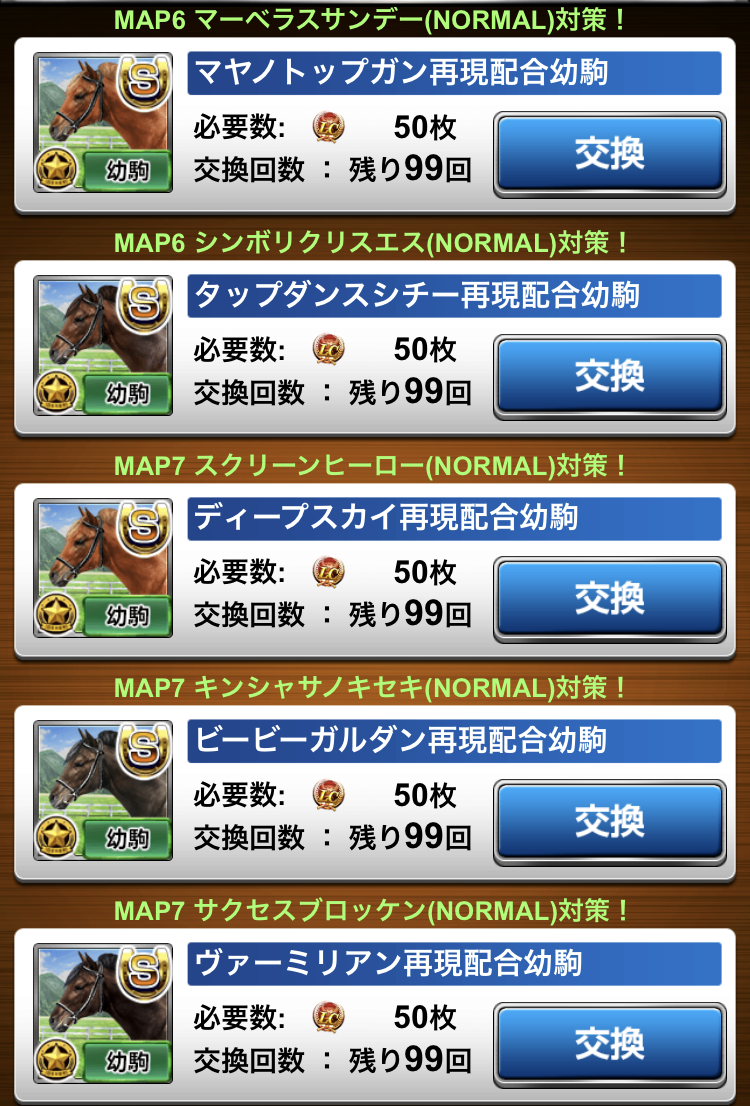This screenshot has width=750, height=1106.
Task: View ディープスカイ foal horse thumbnail
Action: (x=103, y=569)
